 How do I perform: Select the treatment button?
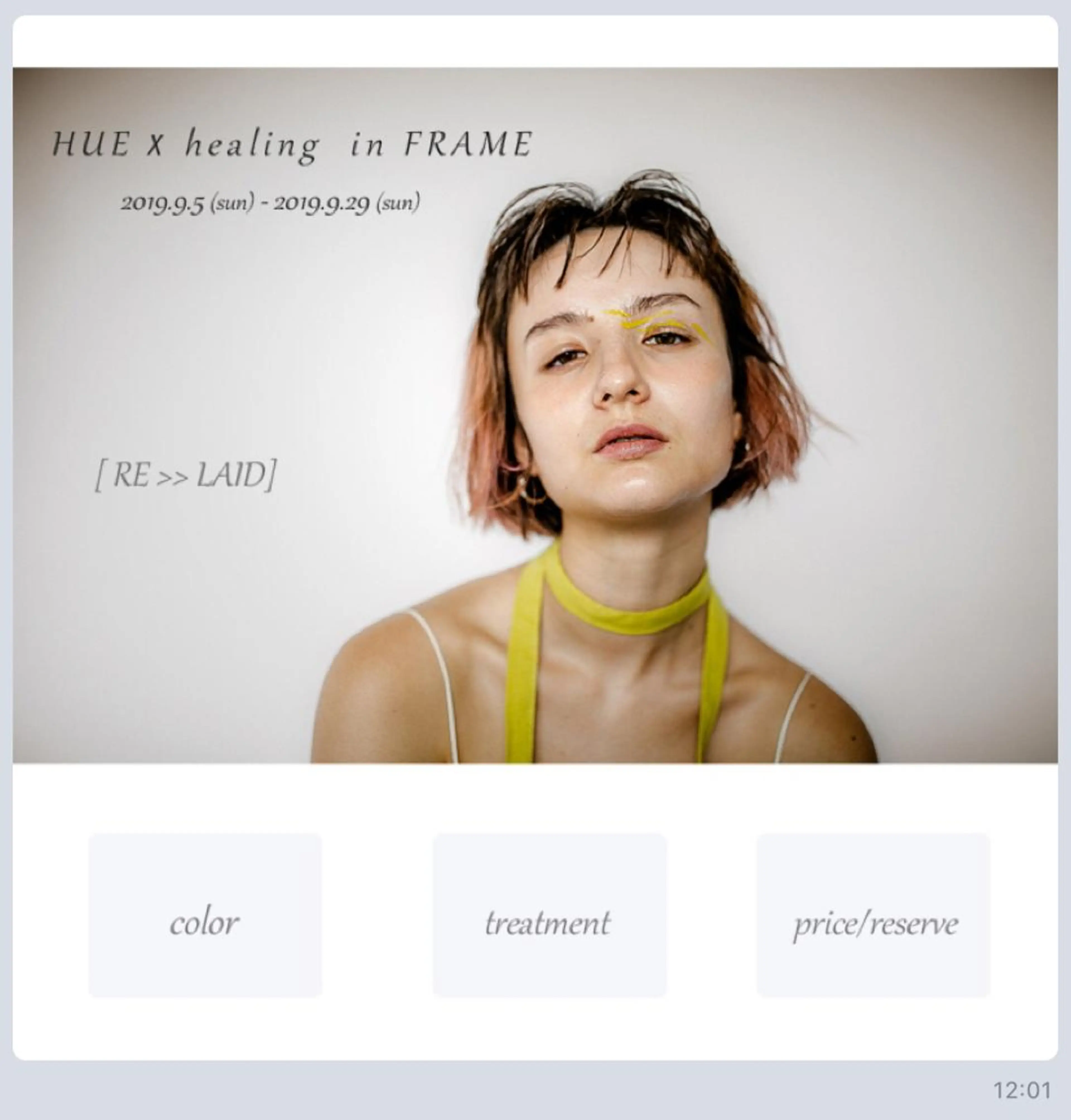tap(549, 915)
